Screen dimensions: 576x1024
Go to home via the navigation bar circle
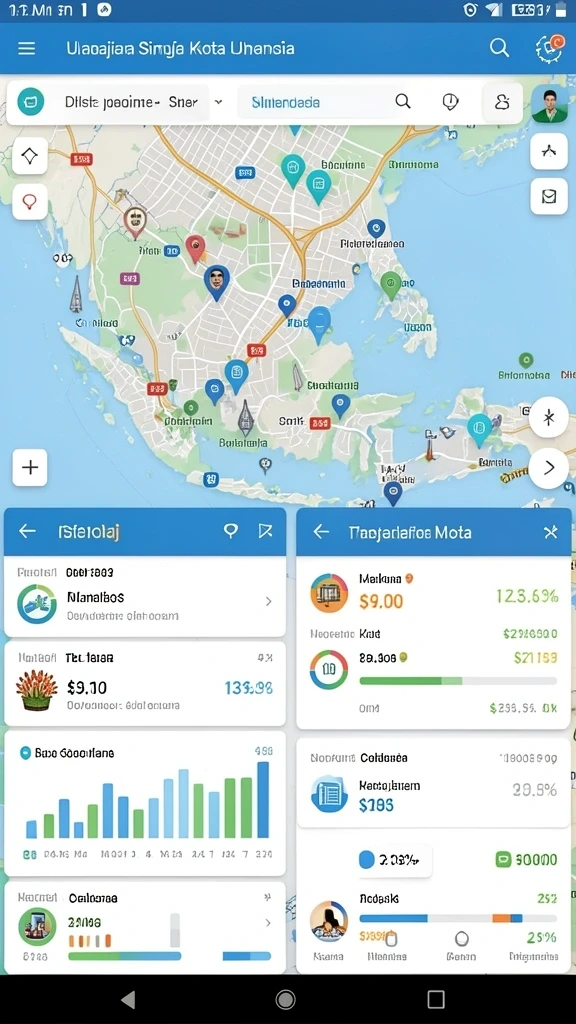[285, 999]
